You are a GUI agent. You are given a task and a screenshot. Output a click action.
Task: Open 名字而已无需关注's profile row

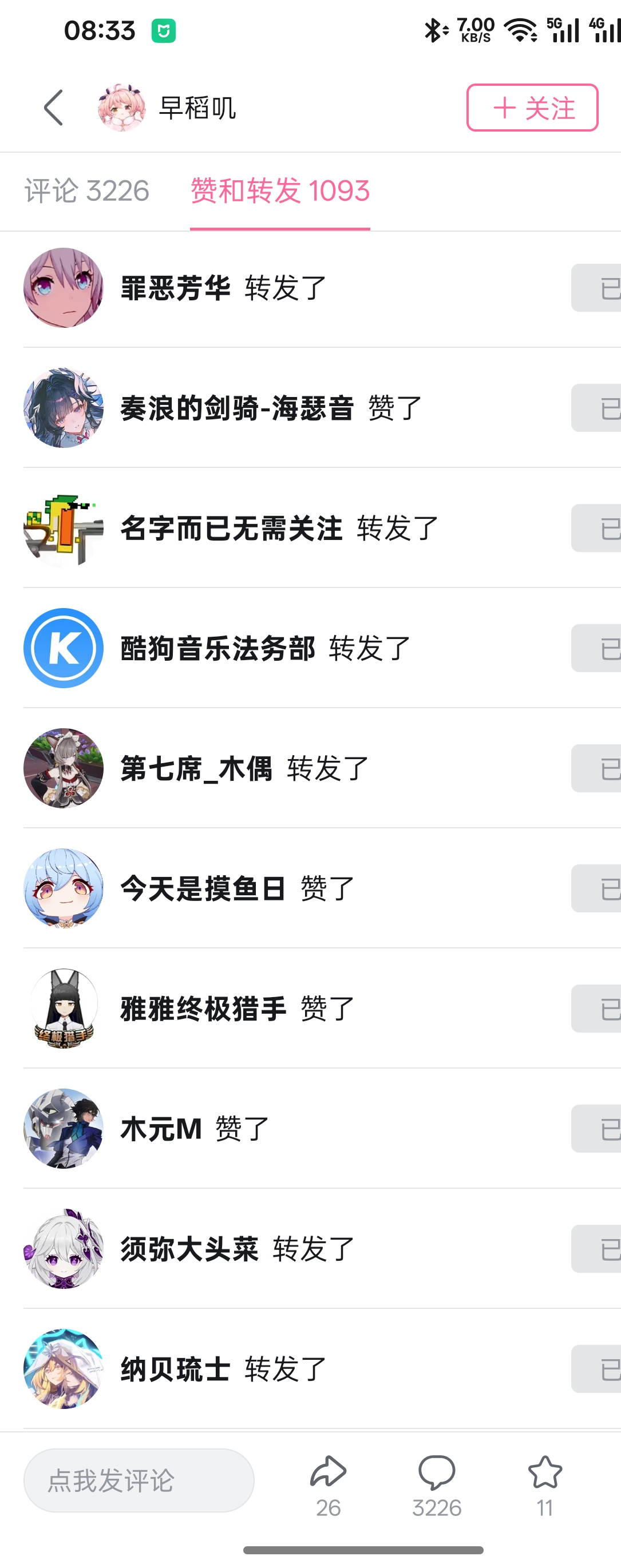pos(231,528)
